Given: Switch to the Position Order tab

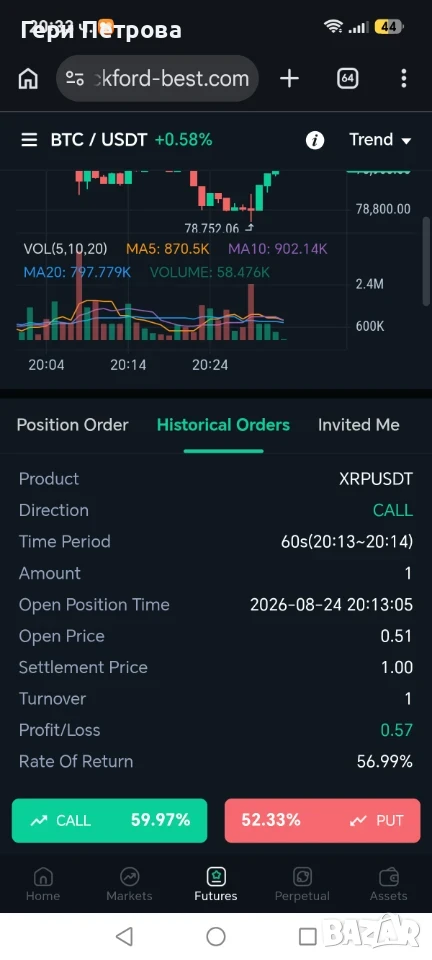Looking at the screenshot, I should point(72,425).
